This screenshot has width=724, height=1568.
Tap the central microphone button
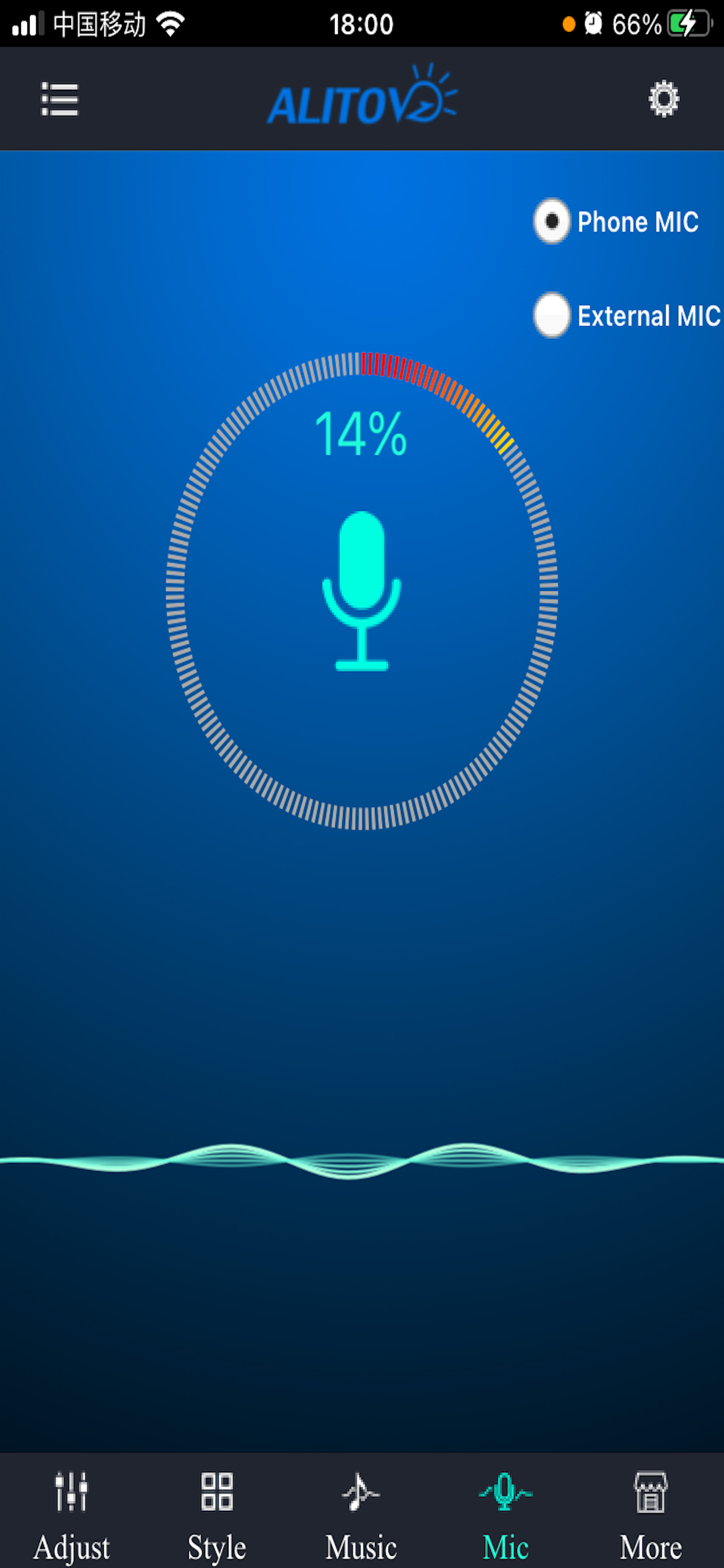pos(361,590)
